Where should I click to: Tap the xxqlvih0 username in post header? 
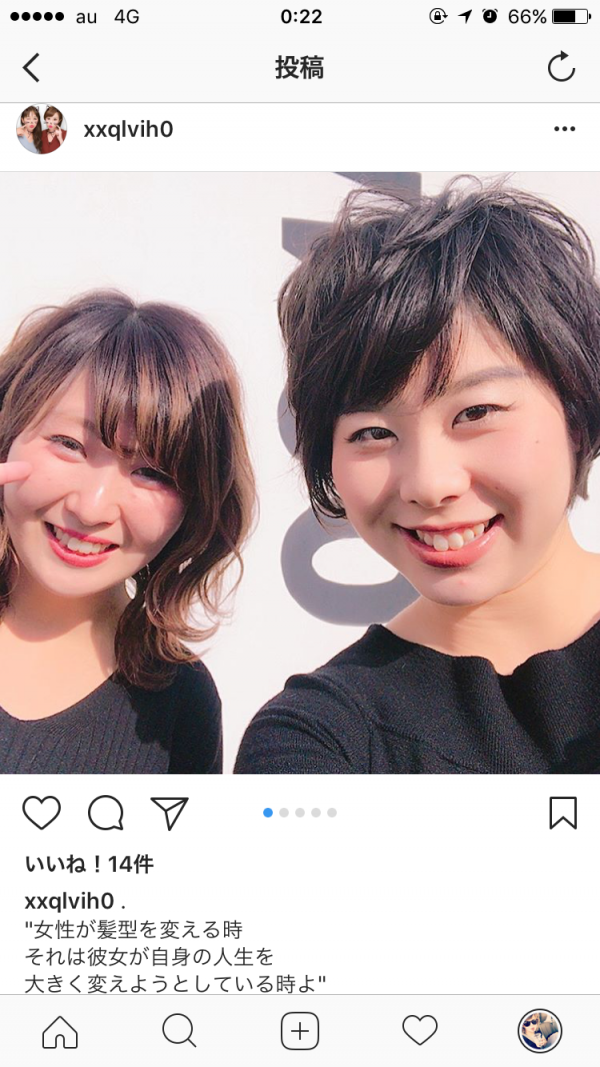[128, 129]
